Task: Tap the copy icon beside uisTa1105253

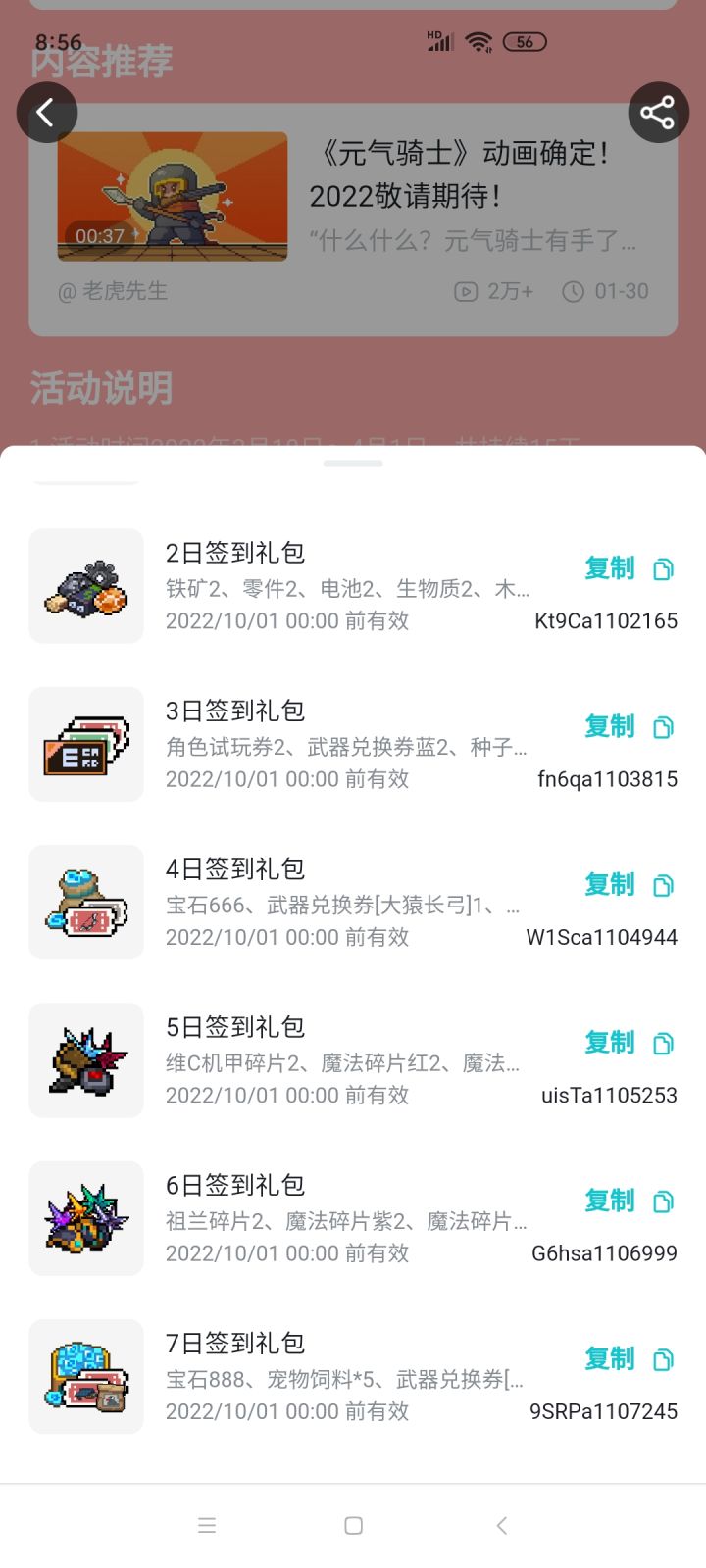Action: [663, 1043]
